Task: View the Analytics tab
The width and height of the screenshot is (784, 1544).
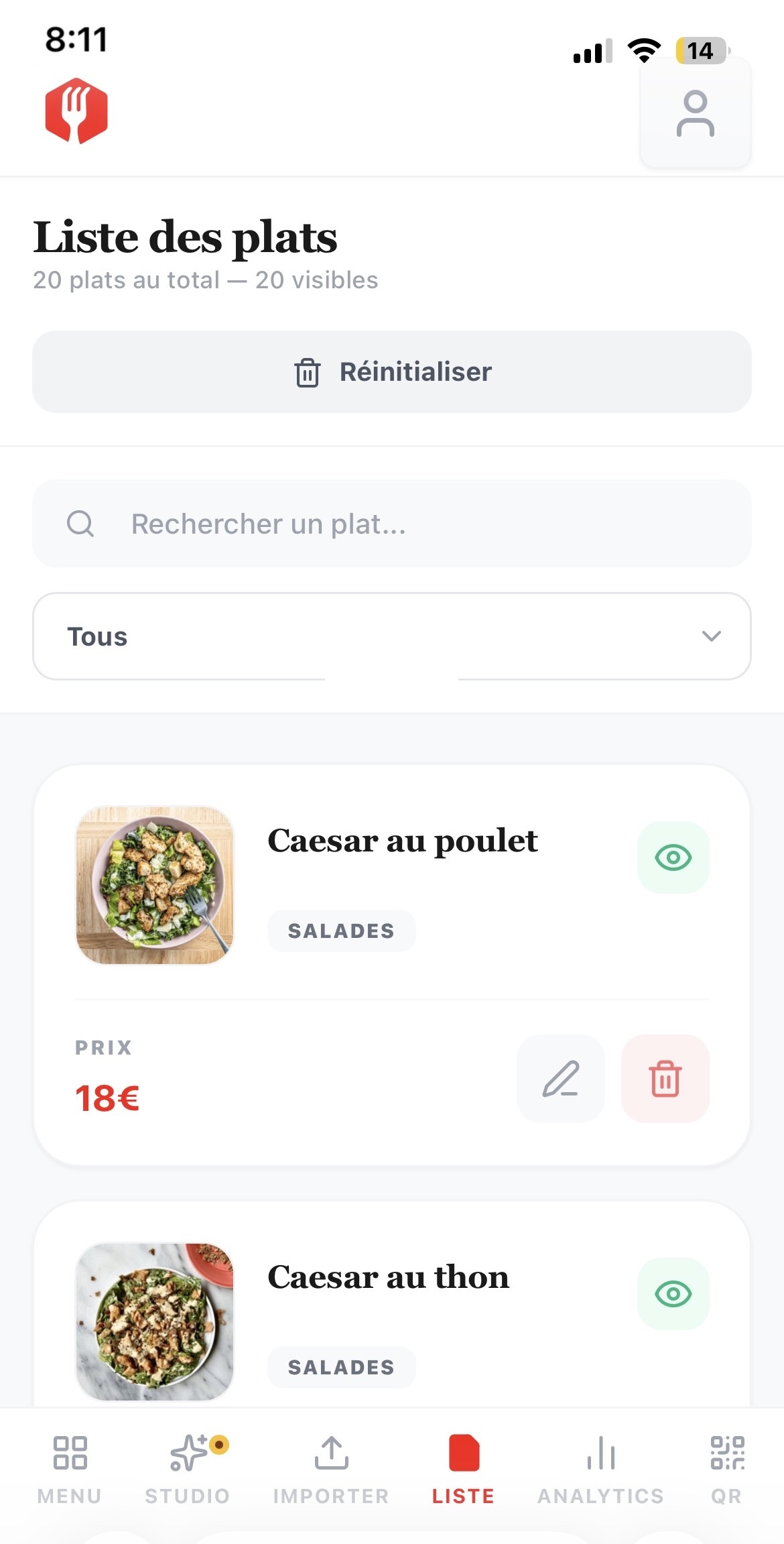Action: (600, 1468)
